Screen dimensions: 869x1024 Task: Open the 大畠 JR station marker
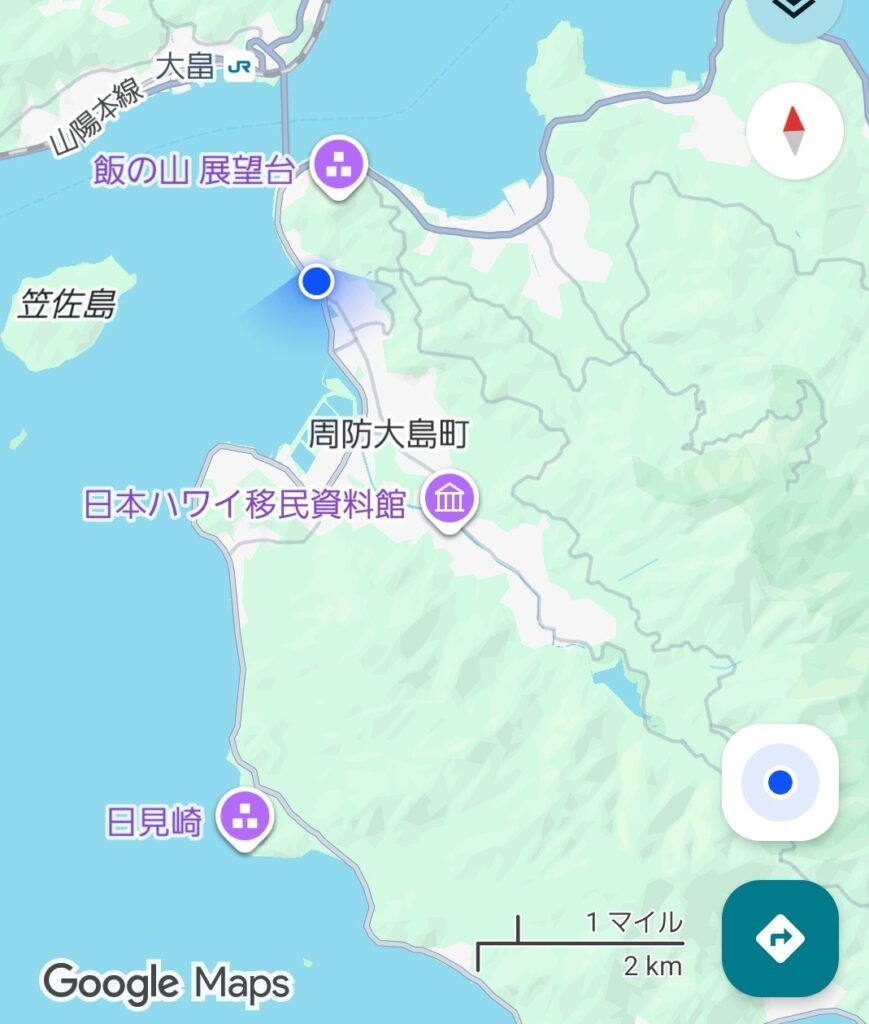239,67
